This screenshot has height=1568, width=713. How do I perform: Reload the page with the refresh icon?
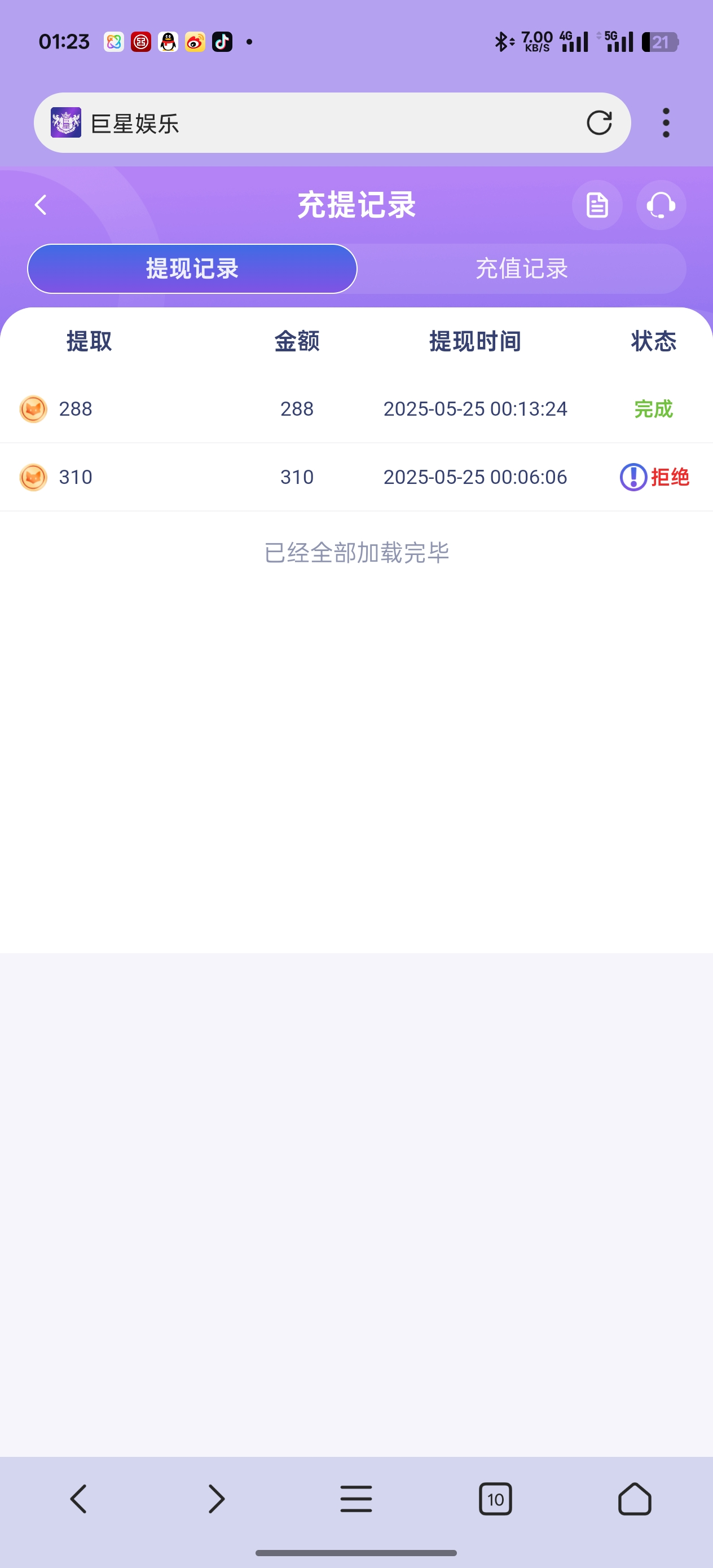tap(598, 123)
